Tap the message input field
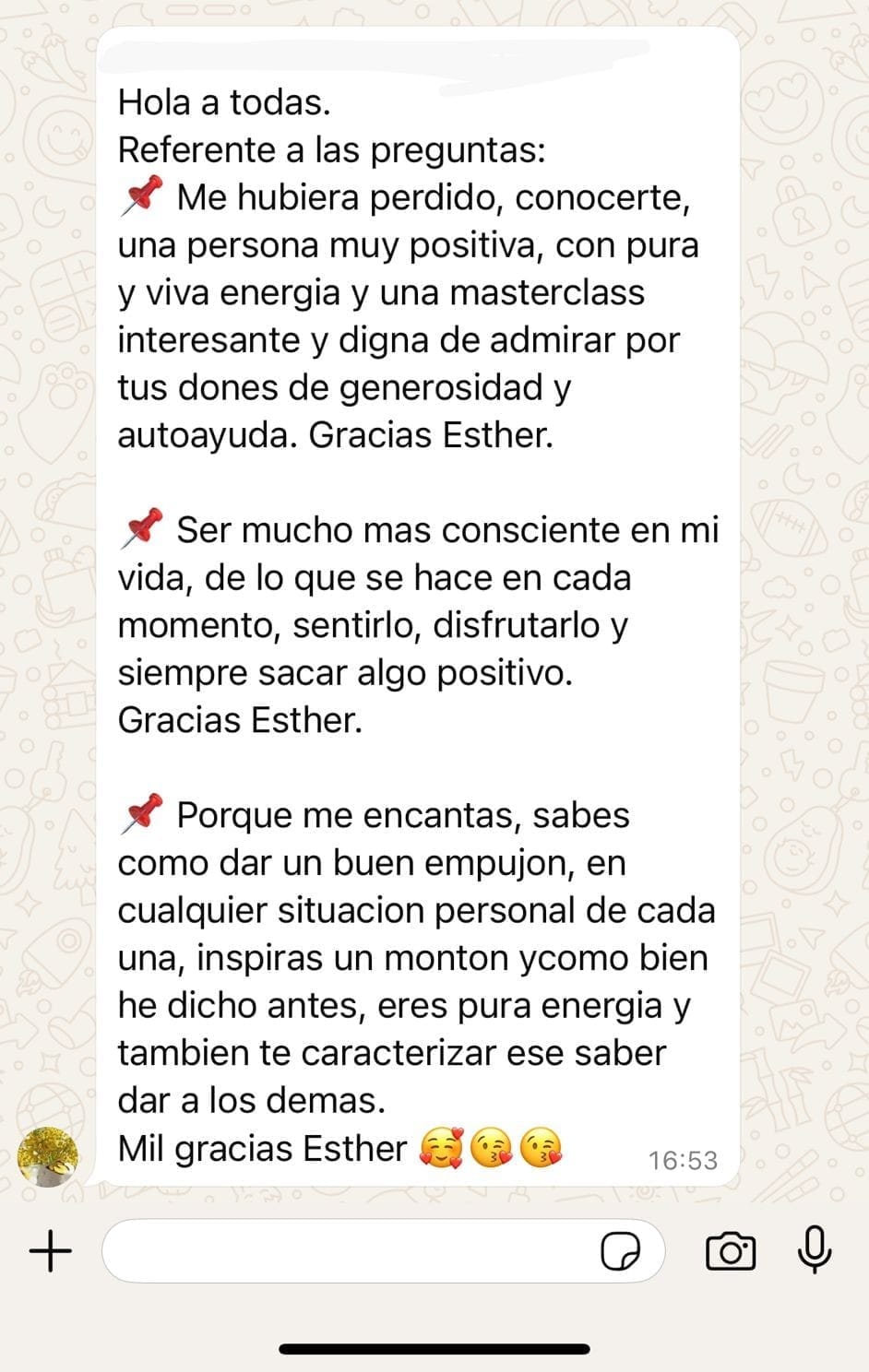Viewport: 869px width, 1372px height. pyautogui.click(x=351, y=1251)
